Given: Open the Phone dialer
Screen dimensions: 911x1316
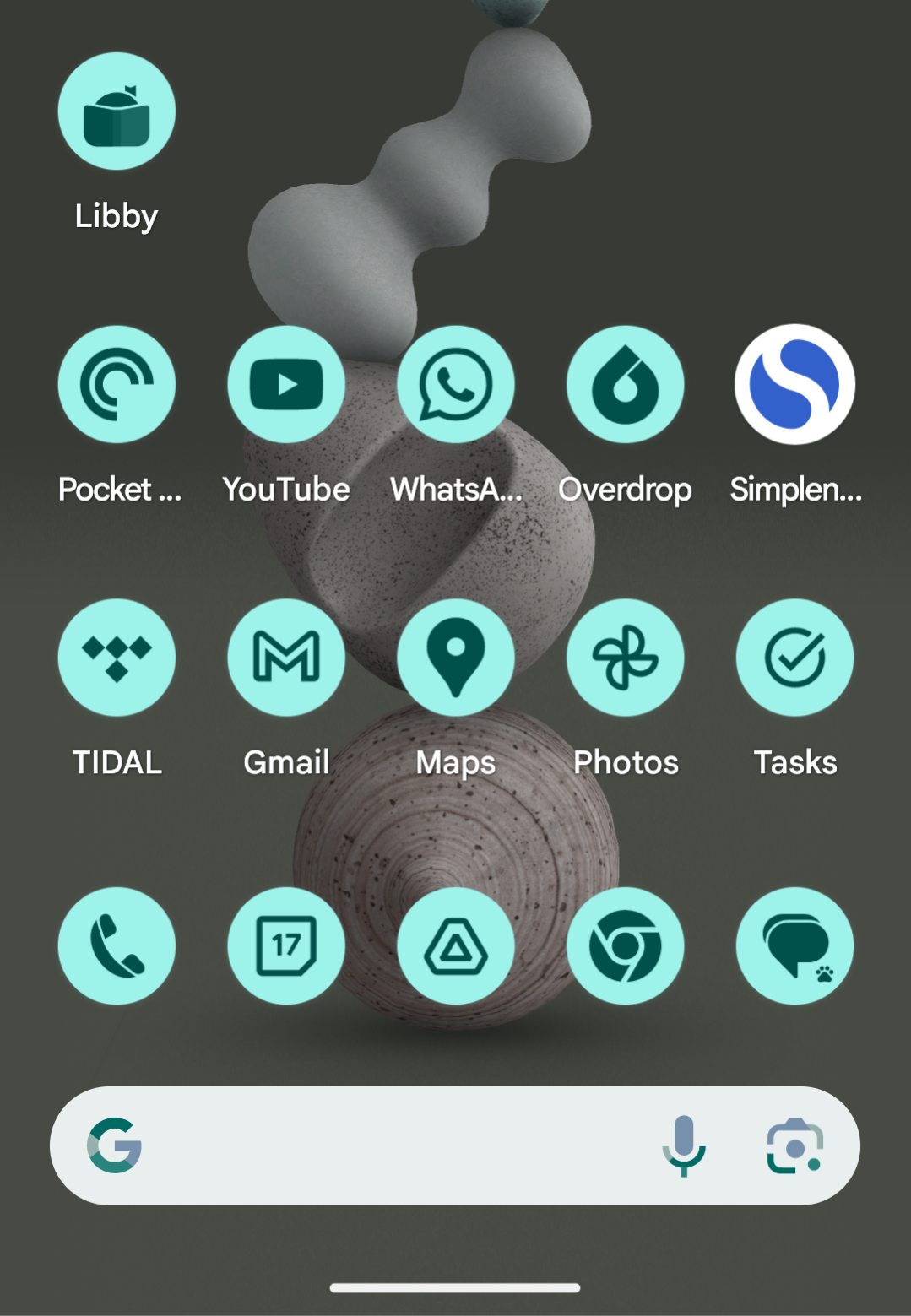Looking at the screenshot, I should coord(117,945).
